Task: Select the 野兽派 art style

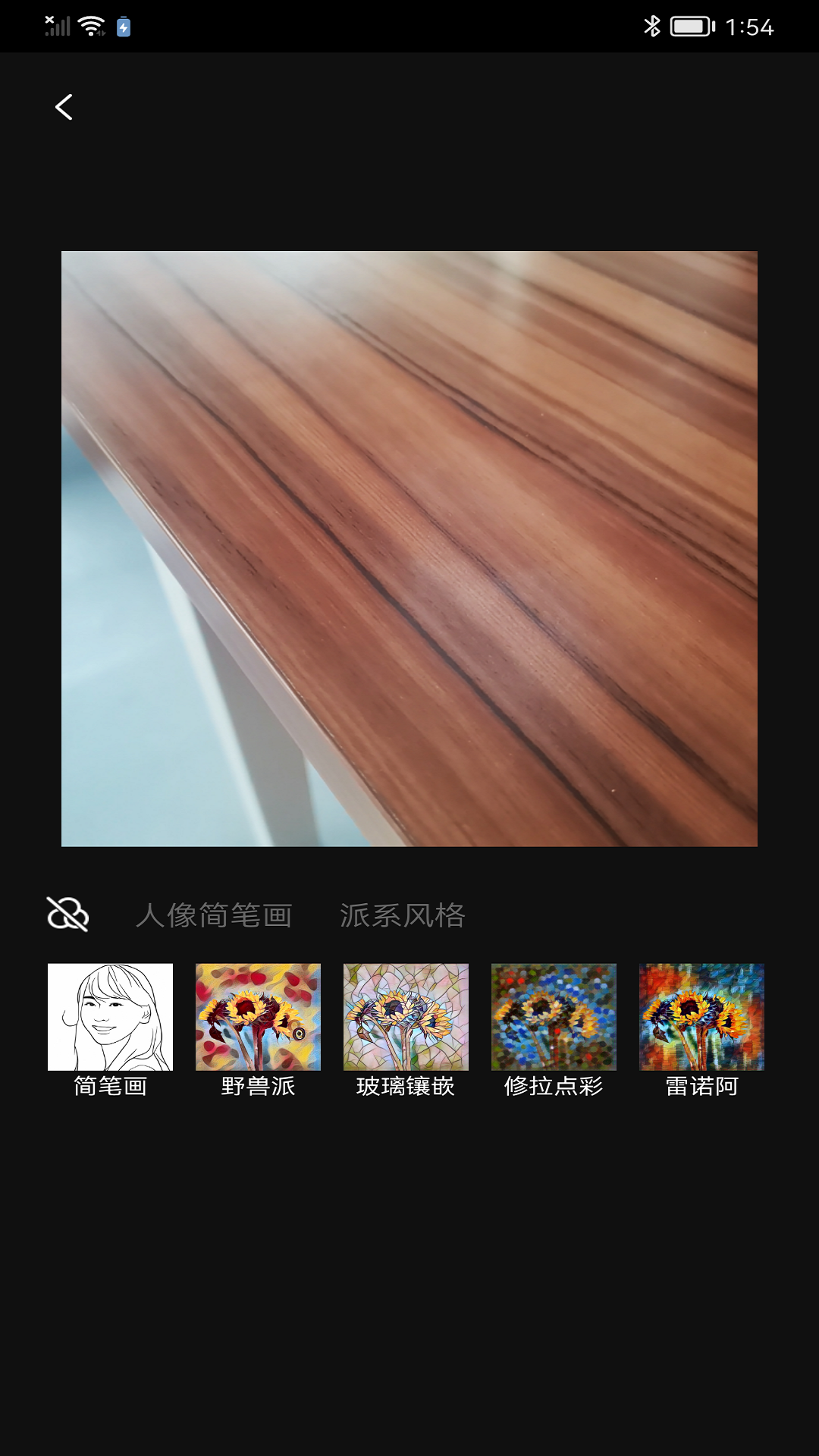Action: pyautogui.click(x=258, y=1018)
